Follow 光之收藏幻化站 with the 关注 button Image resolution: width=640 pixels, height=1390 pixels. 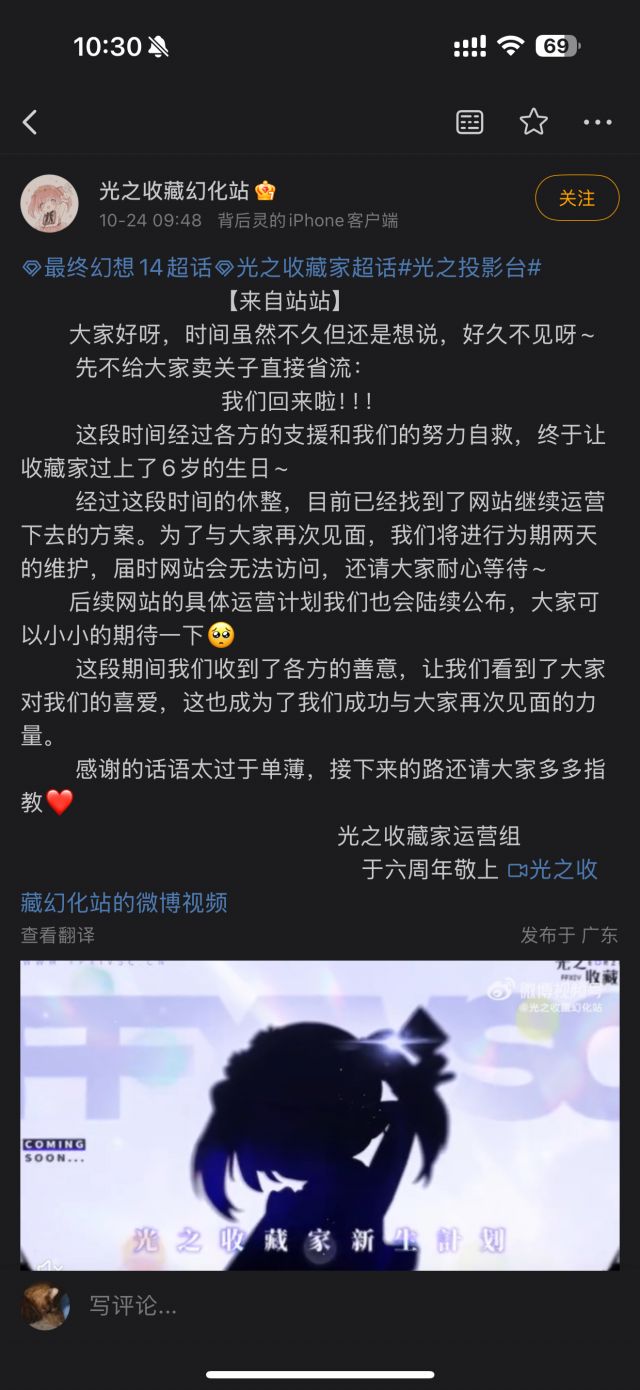pos(577,198)
